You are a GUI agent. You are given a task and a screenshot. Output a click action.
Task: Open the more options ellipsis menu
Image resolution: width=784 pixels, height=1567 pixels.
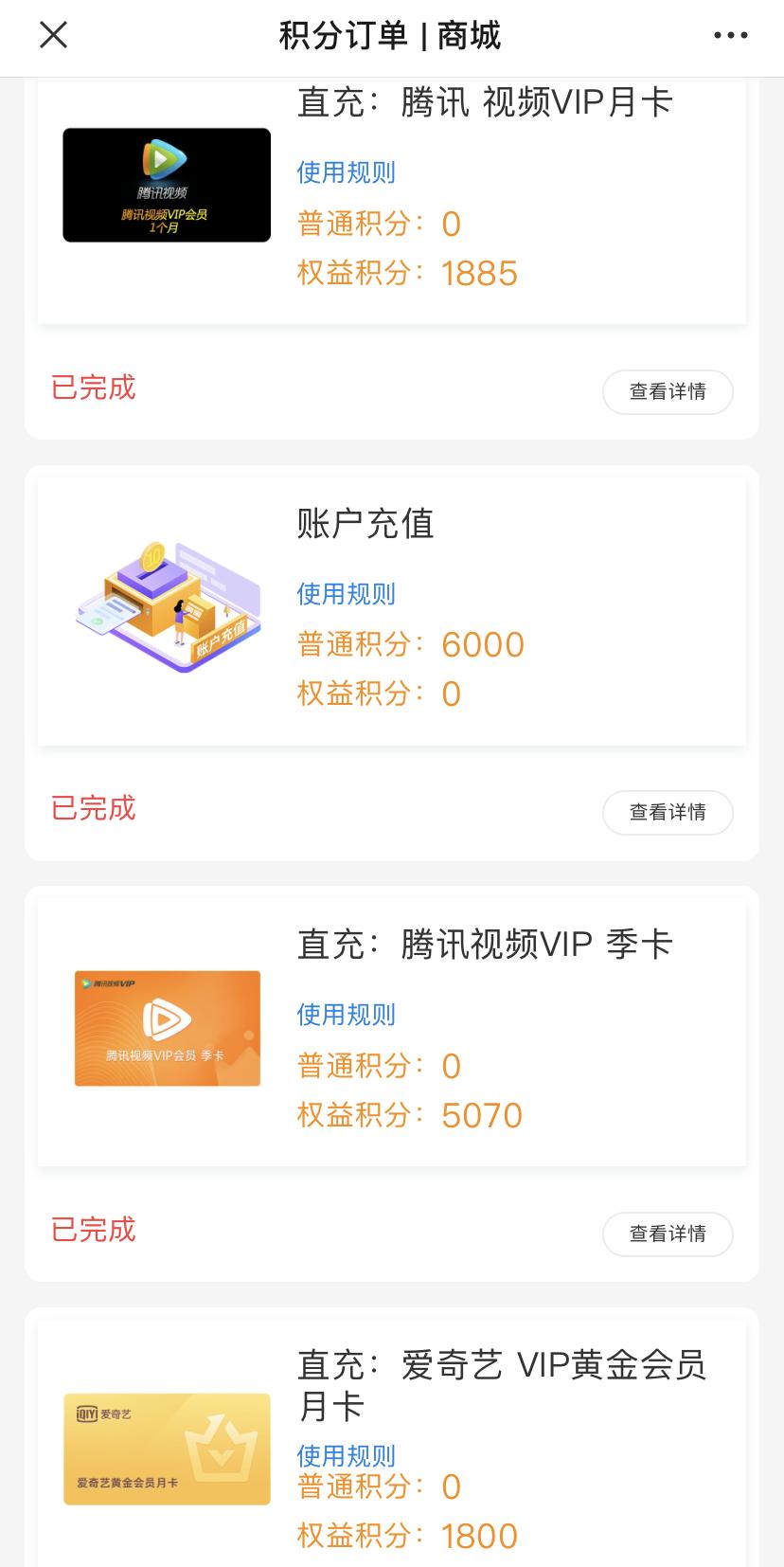(730, 35)
